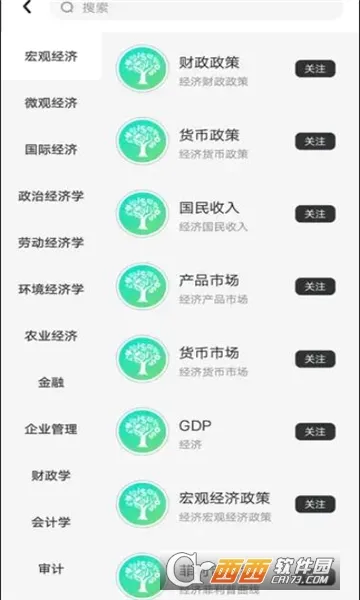Follow the GDP topic
Screen dimensions: 360x600
315,432
